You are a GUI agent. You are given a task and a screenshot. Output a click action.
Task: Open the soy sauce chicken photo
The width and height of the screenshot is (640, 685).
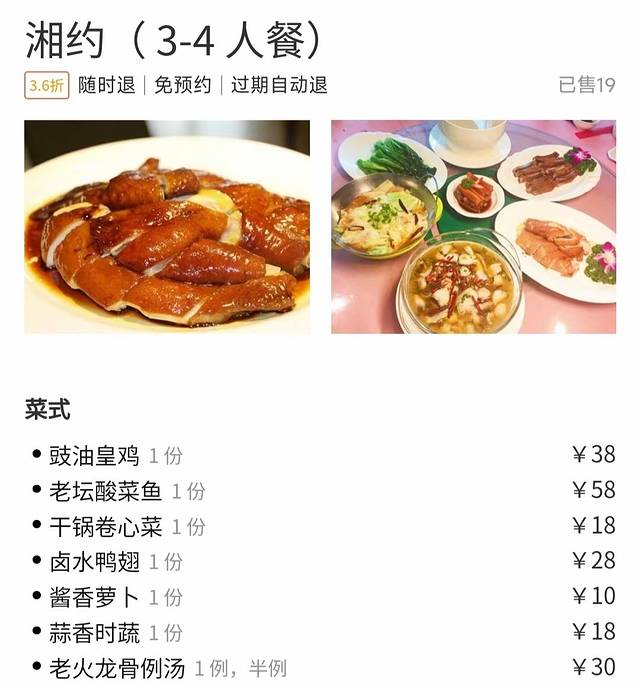pyautogui.click(x=167, y=227)
